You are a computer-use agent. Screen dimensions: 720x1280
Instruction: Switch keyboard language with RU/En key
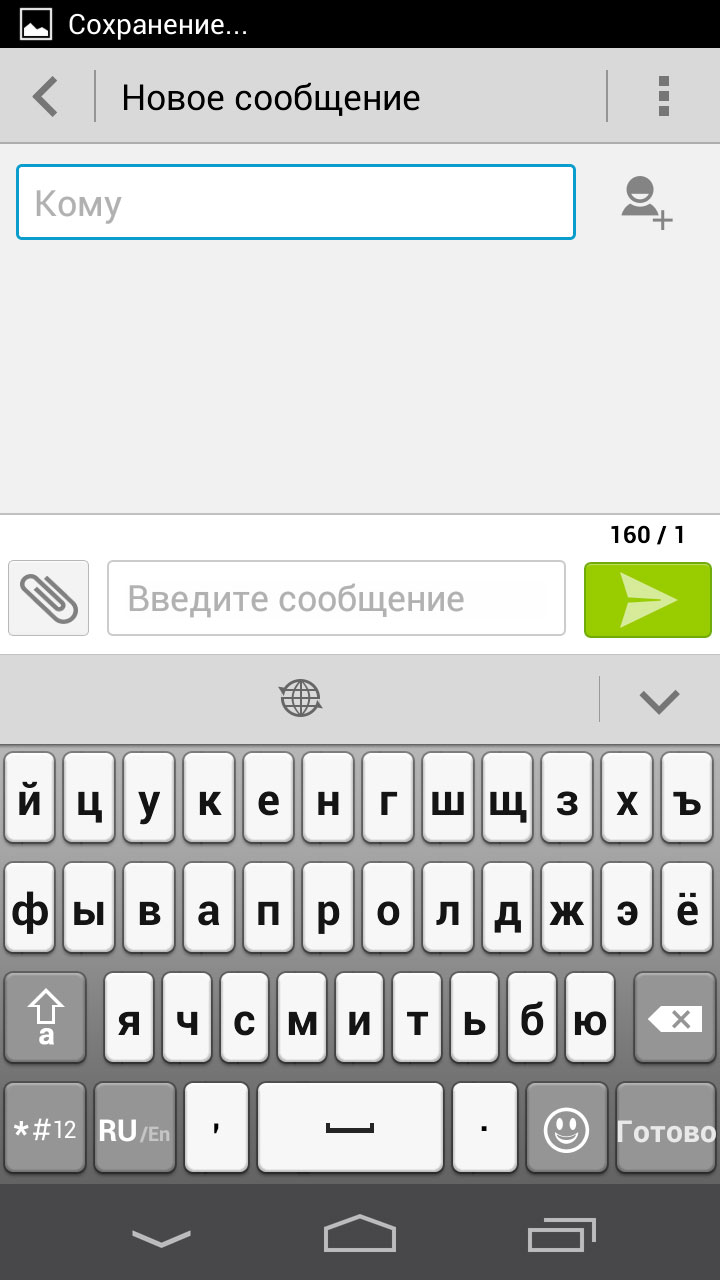coord(134,1128)
